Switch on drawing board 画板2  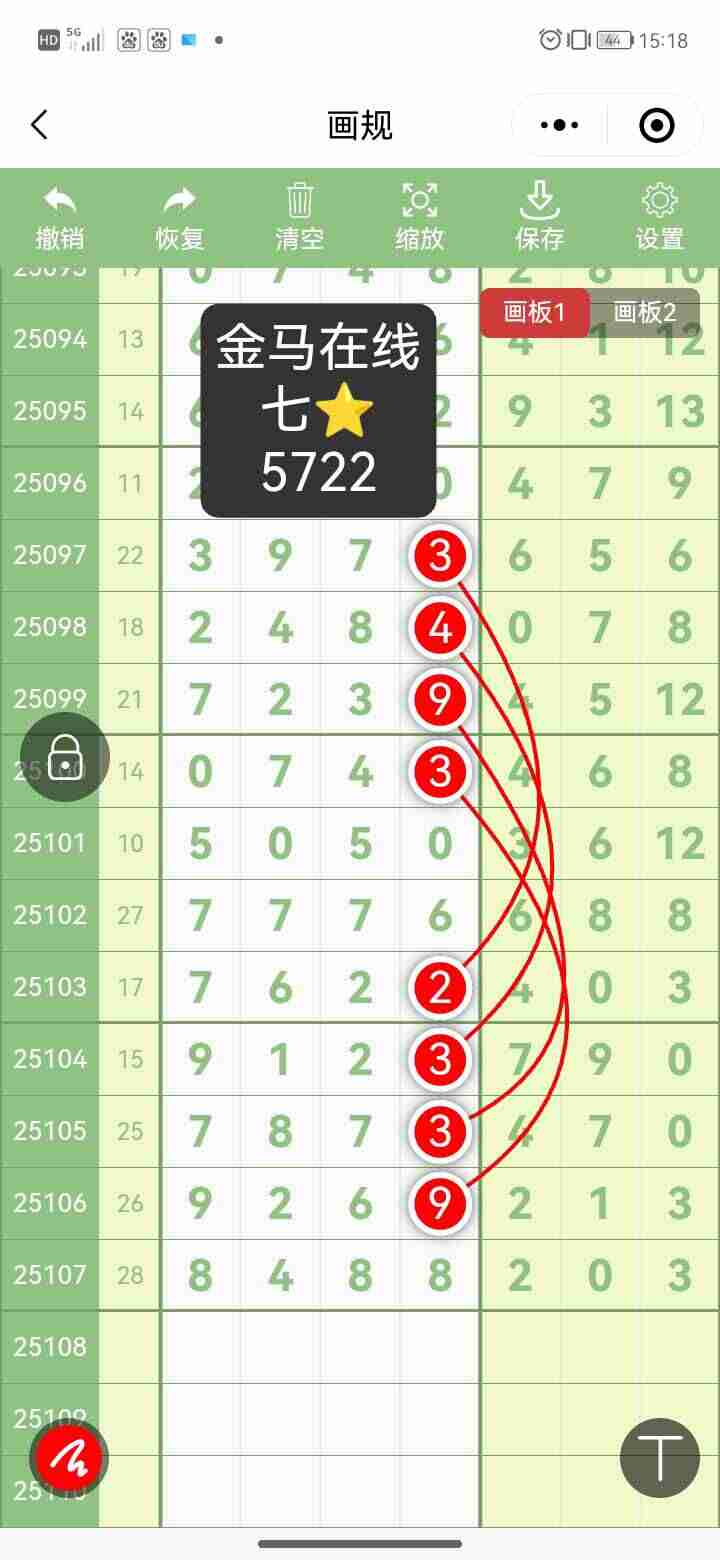[646, 312]
